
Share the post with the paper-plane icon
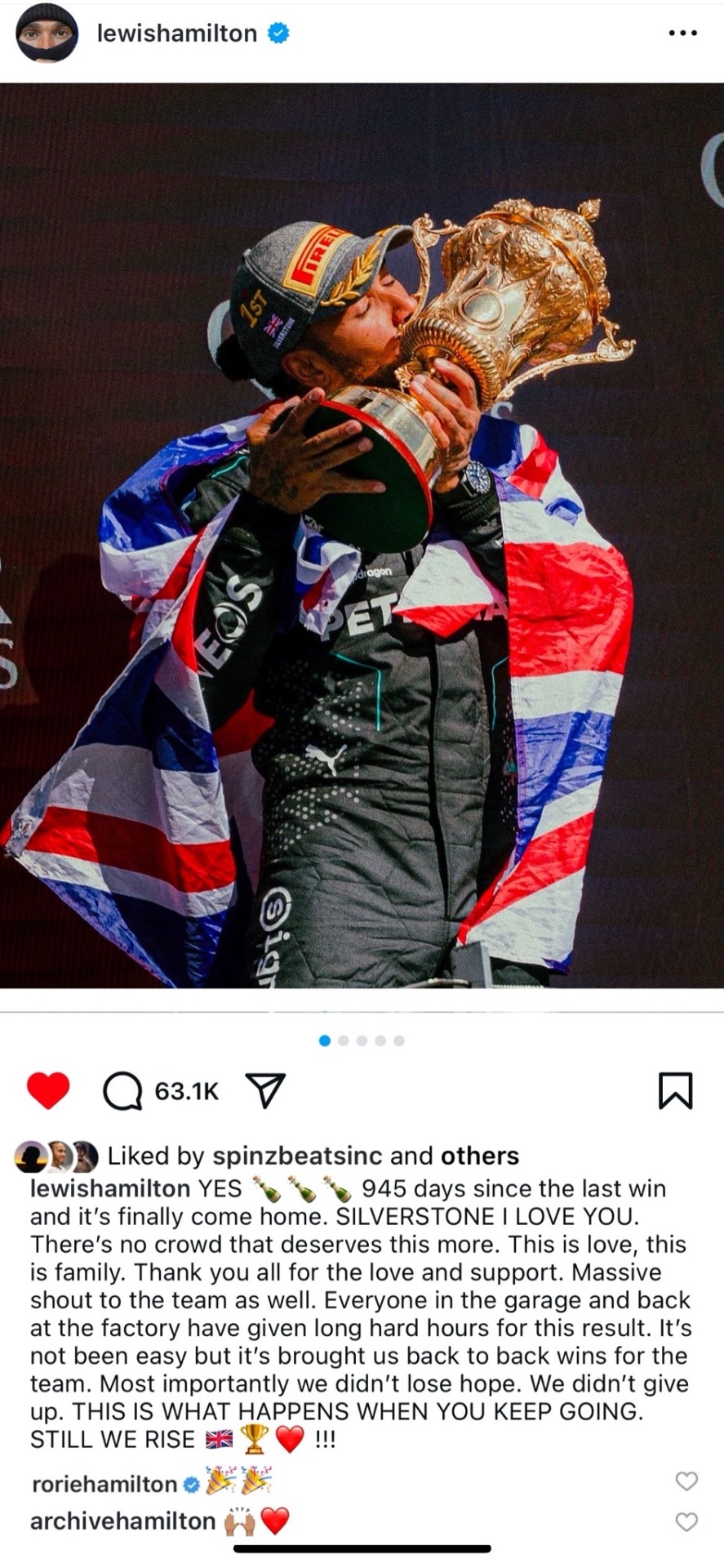(264, 1091)
